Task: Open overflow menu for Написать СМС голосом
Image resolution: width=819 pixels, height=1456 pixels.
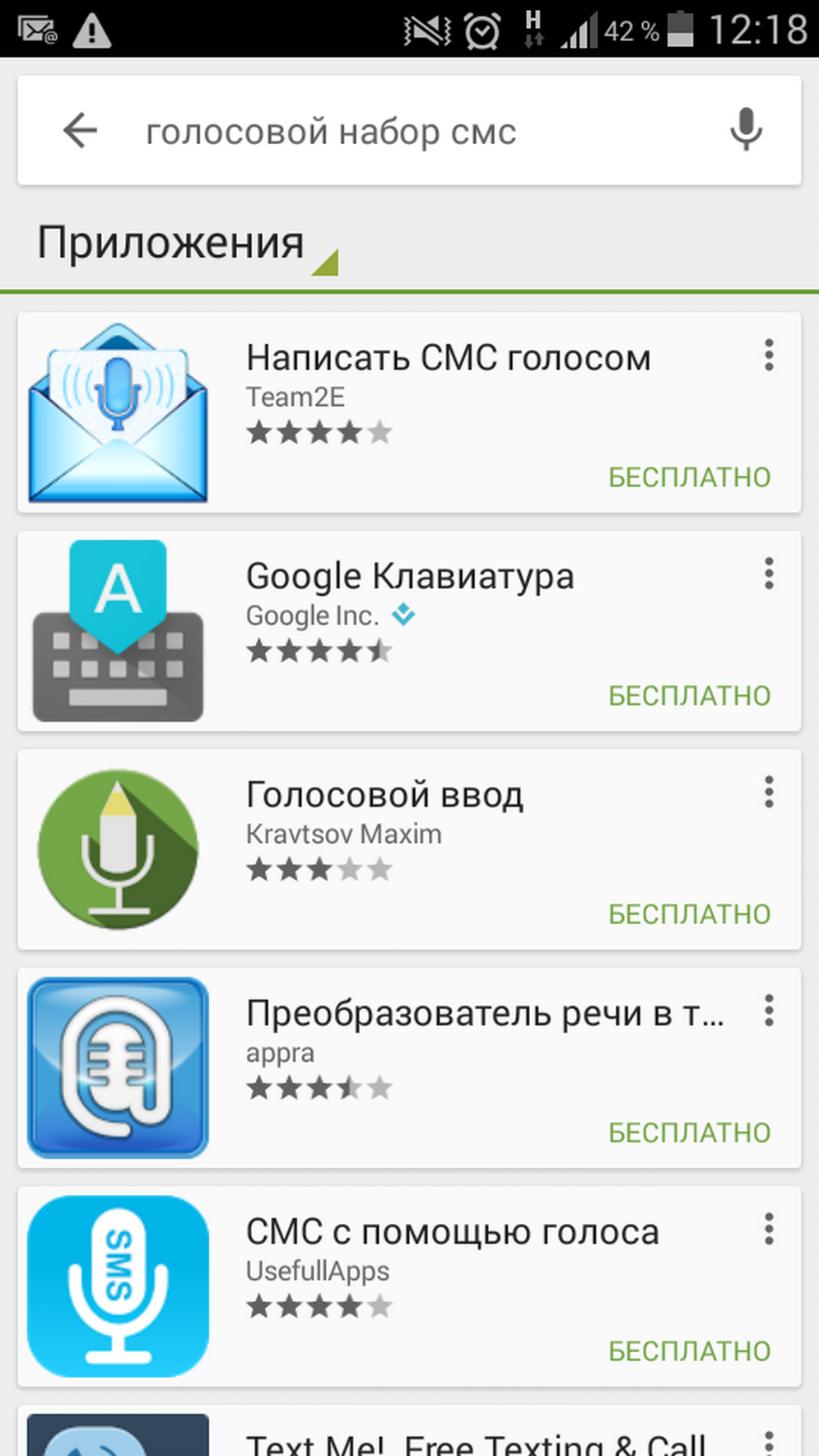Action: point(769,356)
